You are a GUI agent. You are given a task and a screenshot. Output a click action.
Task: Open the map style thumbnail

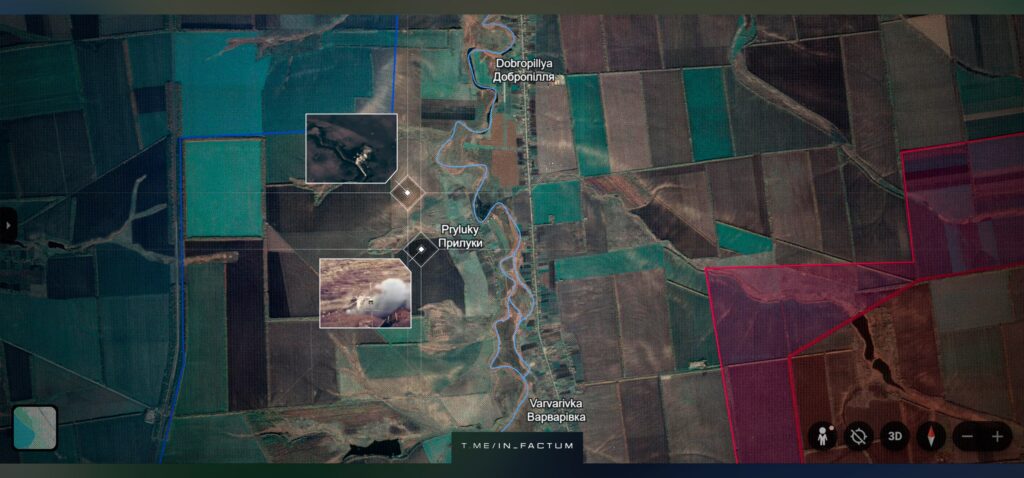tap(35, 427)
